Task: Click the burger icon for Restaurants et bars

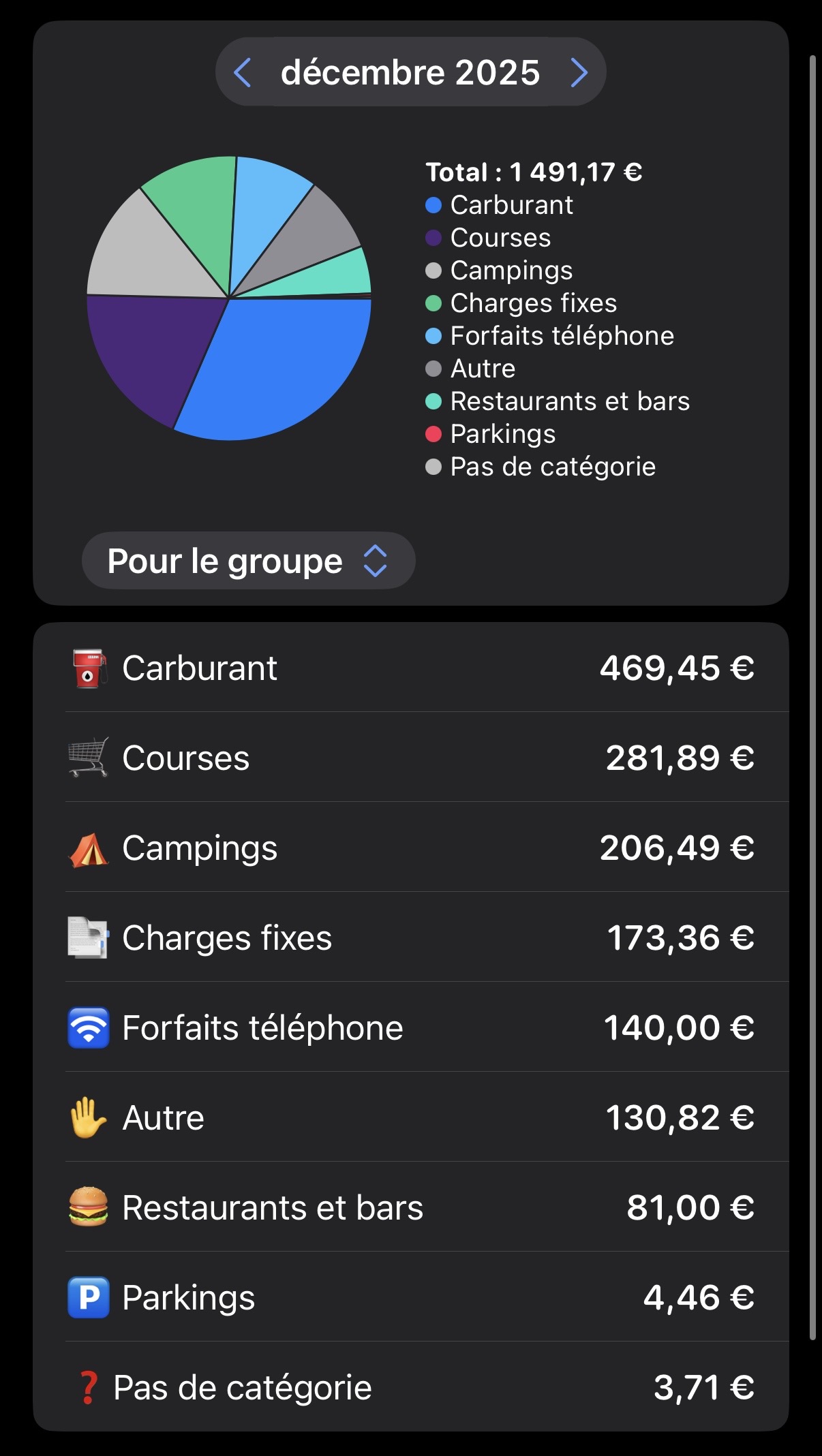Action: pos(89,1207)
